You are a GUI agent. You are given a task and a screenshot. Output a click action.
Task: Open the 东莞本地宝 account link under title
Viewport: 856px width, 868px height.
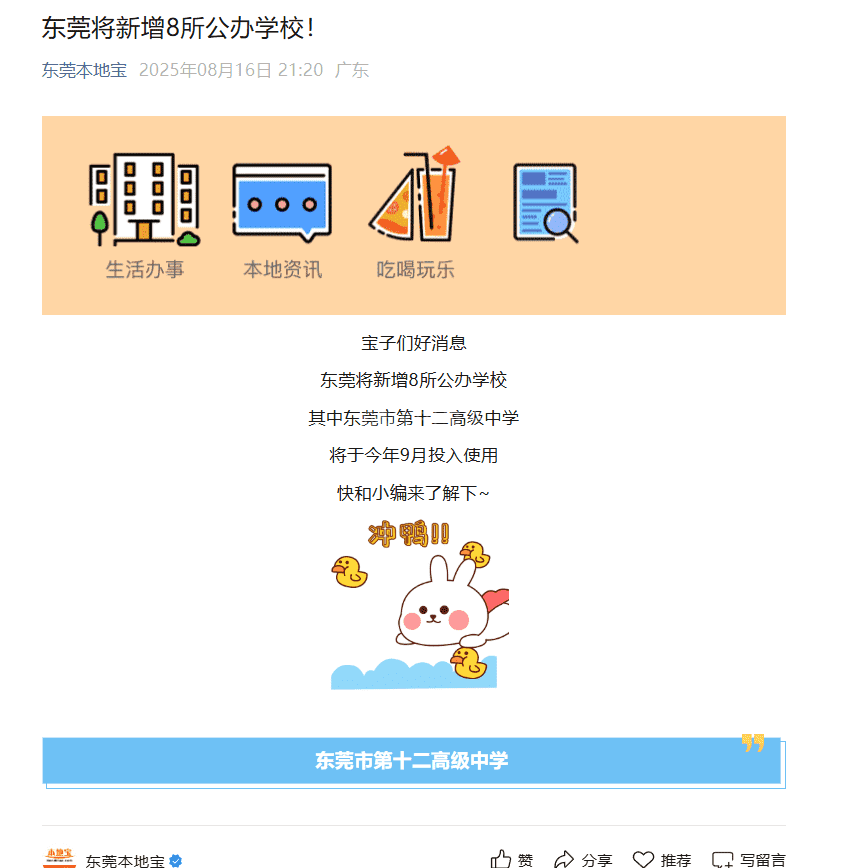click(x=84, y=70)
